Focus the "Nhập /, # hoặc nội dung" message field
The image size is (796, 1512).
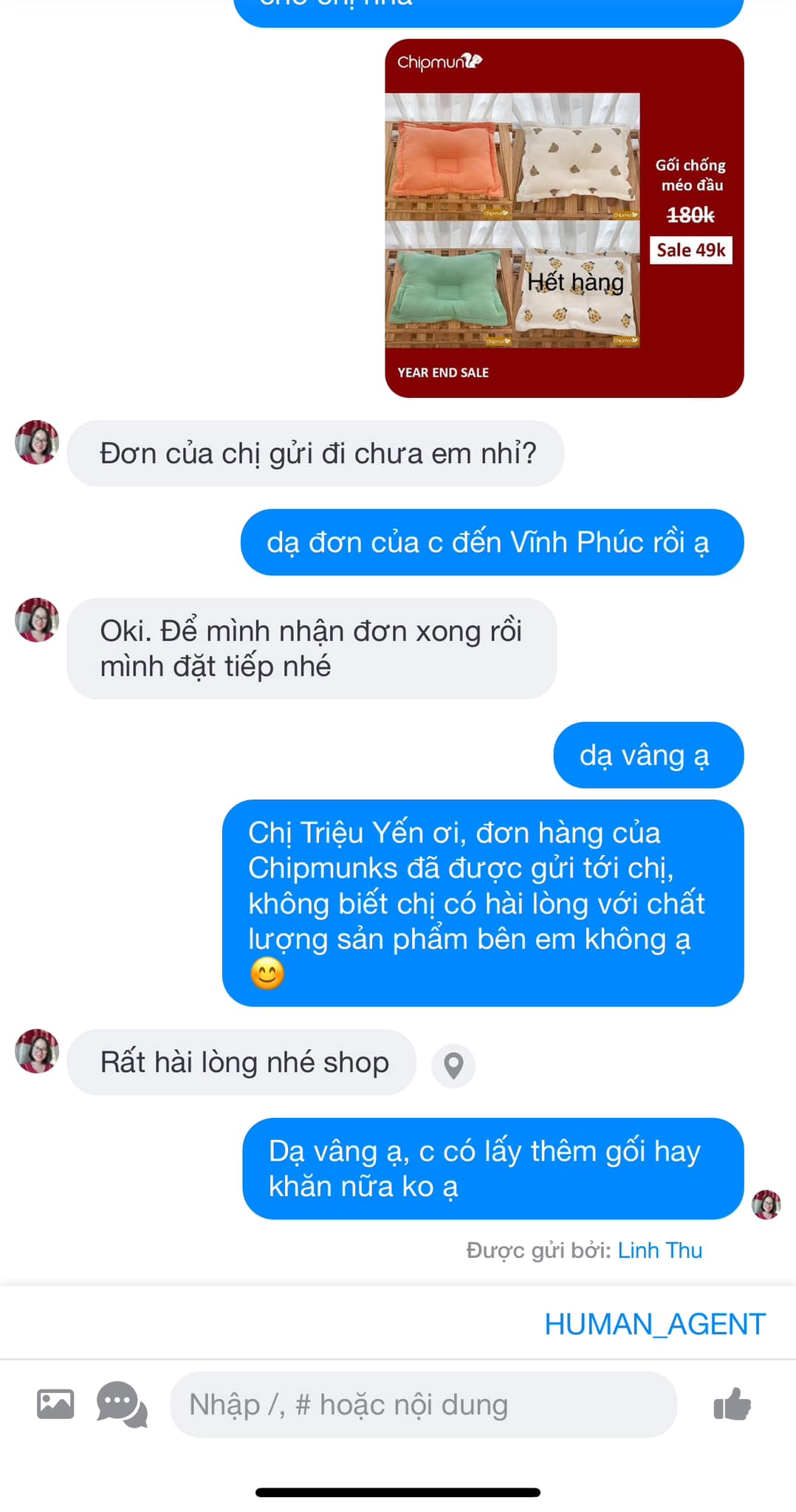423,1404
